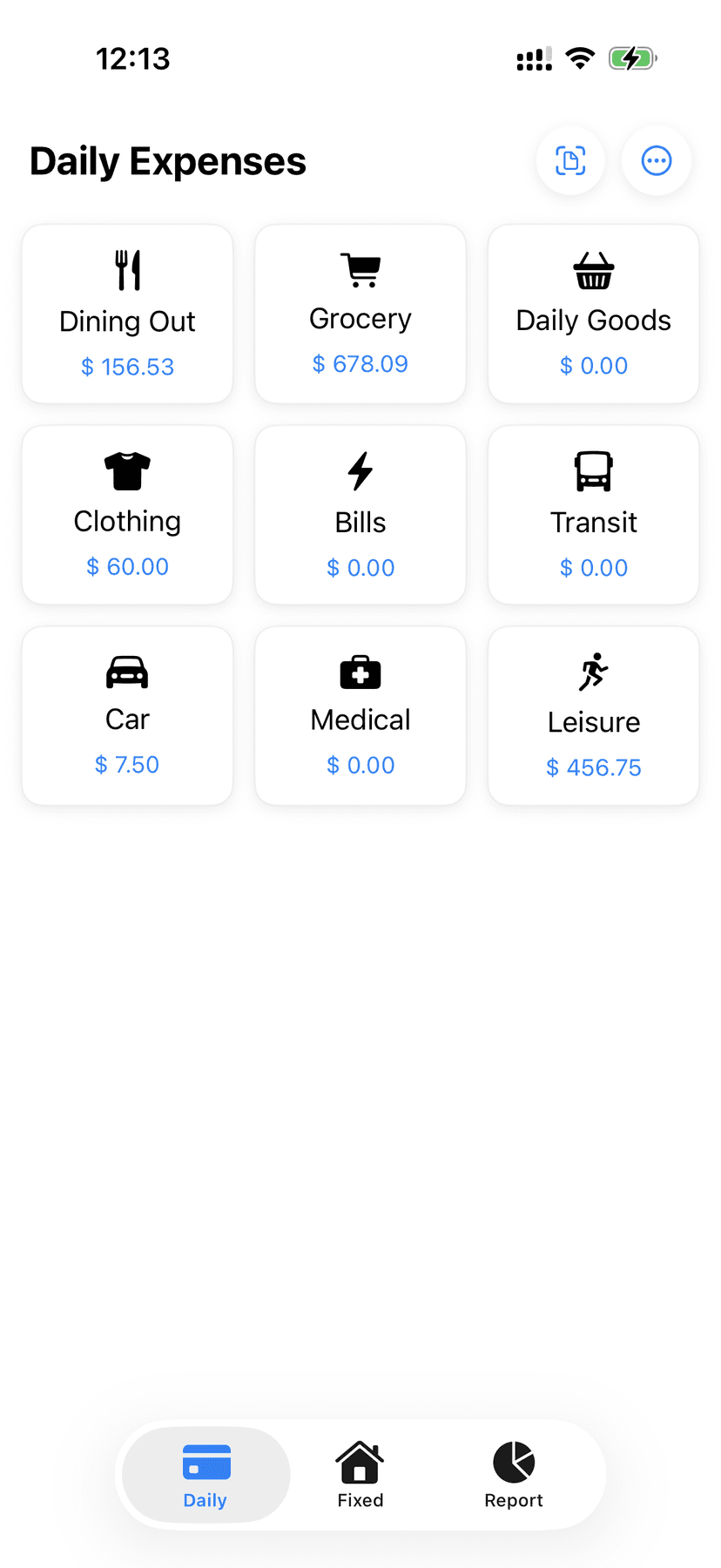This screenshot has width=721, height=1568.
Task: Open the Report tab
Action: pyautogui.click(x=513, y=1472)
